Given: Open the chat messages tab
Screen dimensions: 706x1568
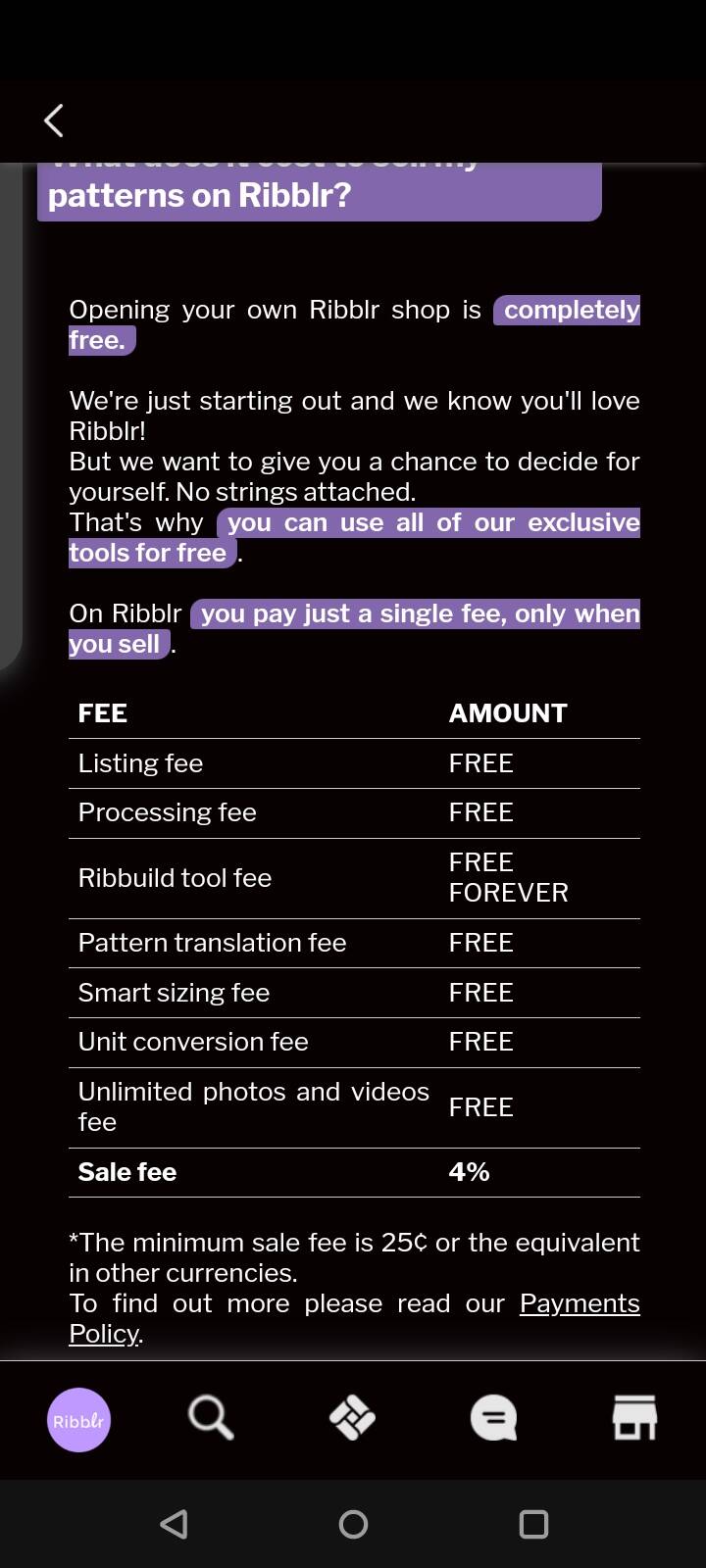Looking at the screenshot, I should point(493,1418).
